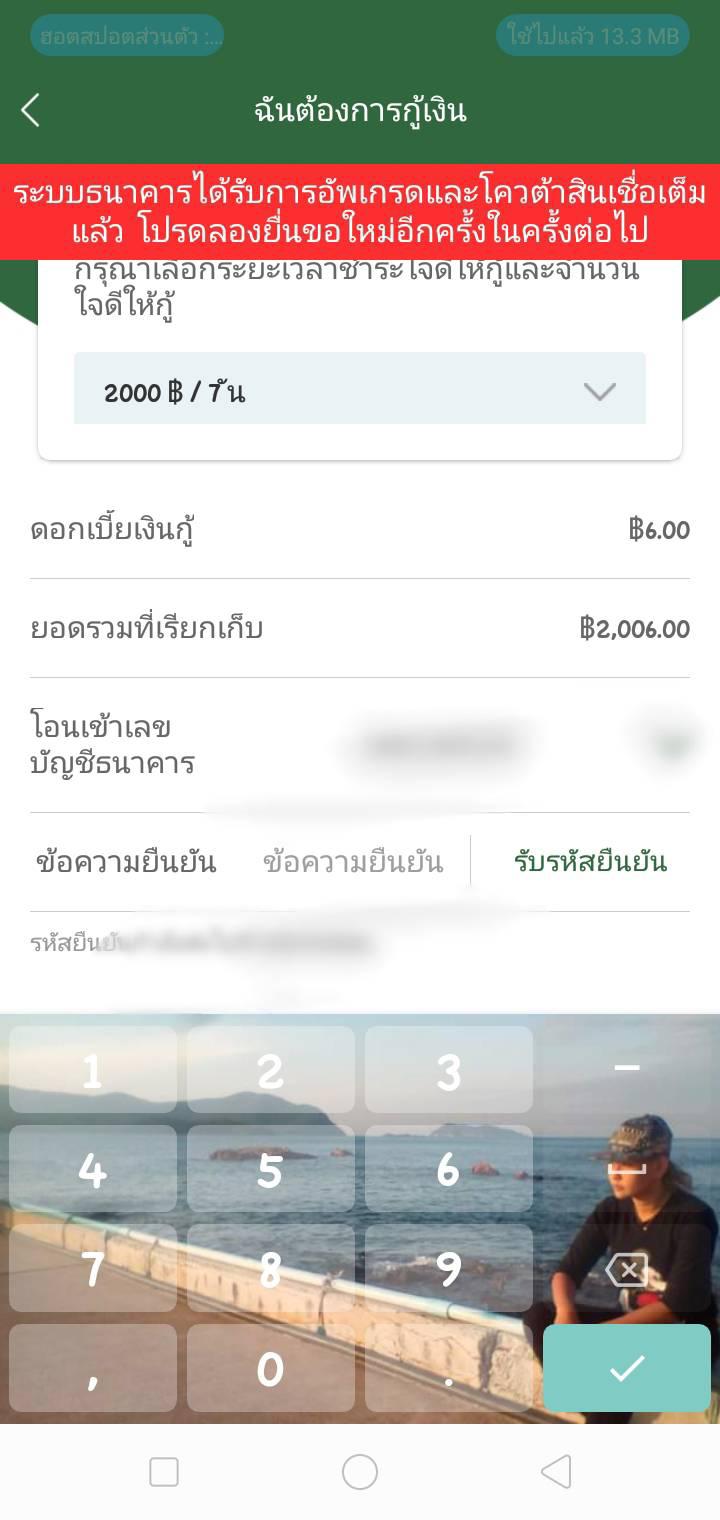Image resolution: width=720 pixels, height=1520 pixels.
Task: Type digit 1 on the keypad
Action: [93, 1071]
